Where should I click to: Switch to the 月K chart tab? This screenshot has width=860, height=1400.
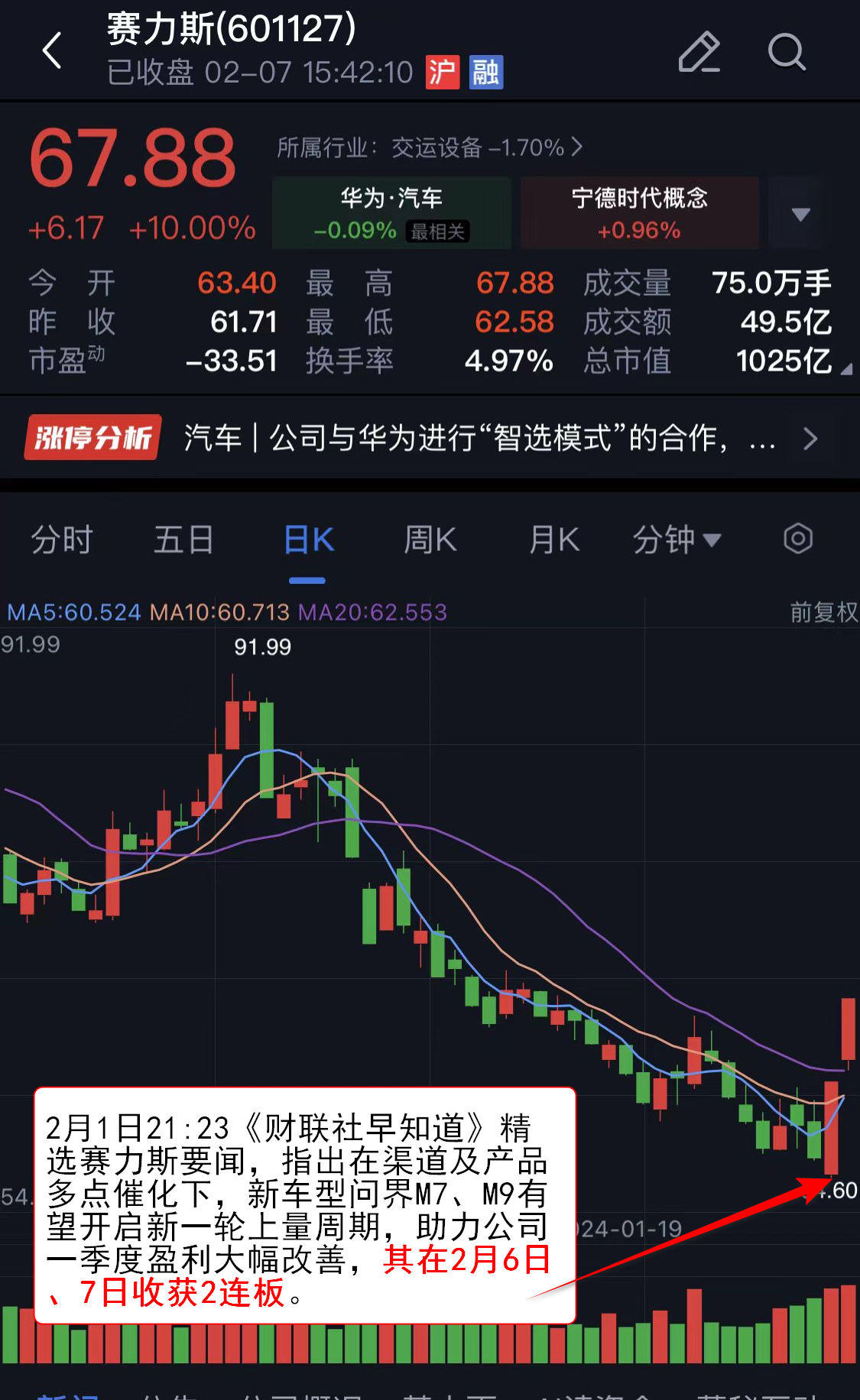click(x=554, y=540)
